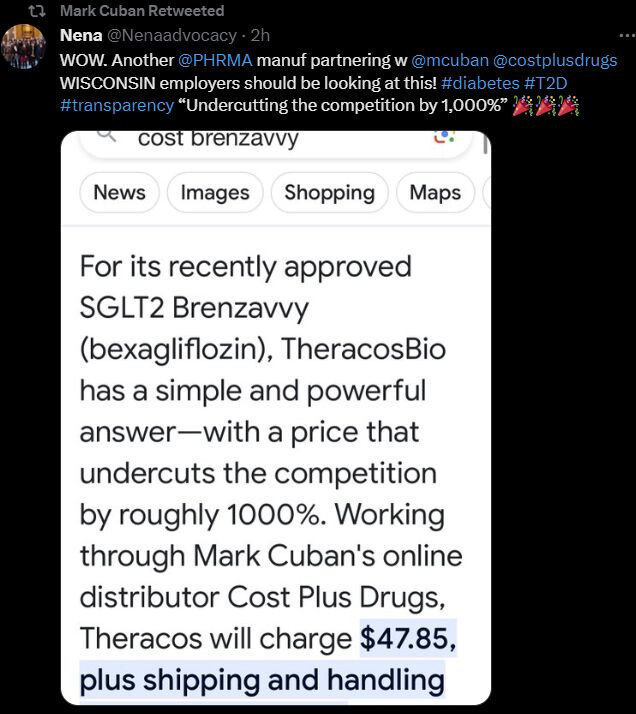Open the tweet via 2h timestamp
The width and height of the screenshot is (636, 714).
(x=260, y=35)
